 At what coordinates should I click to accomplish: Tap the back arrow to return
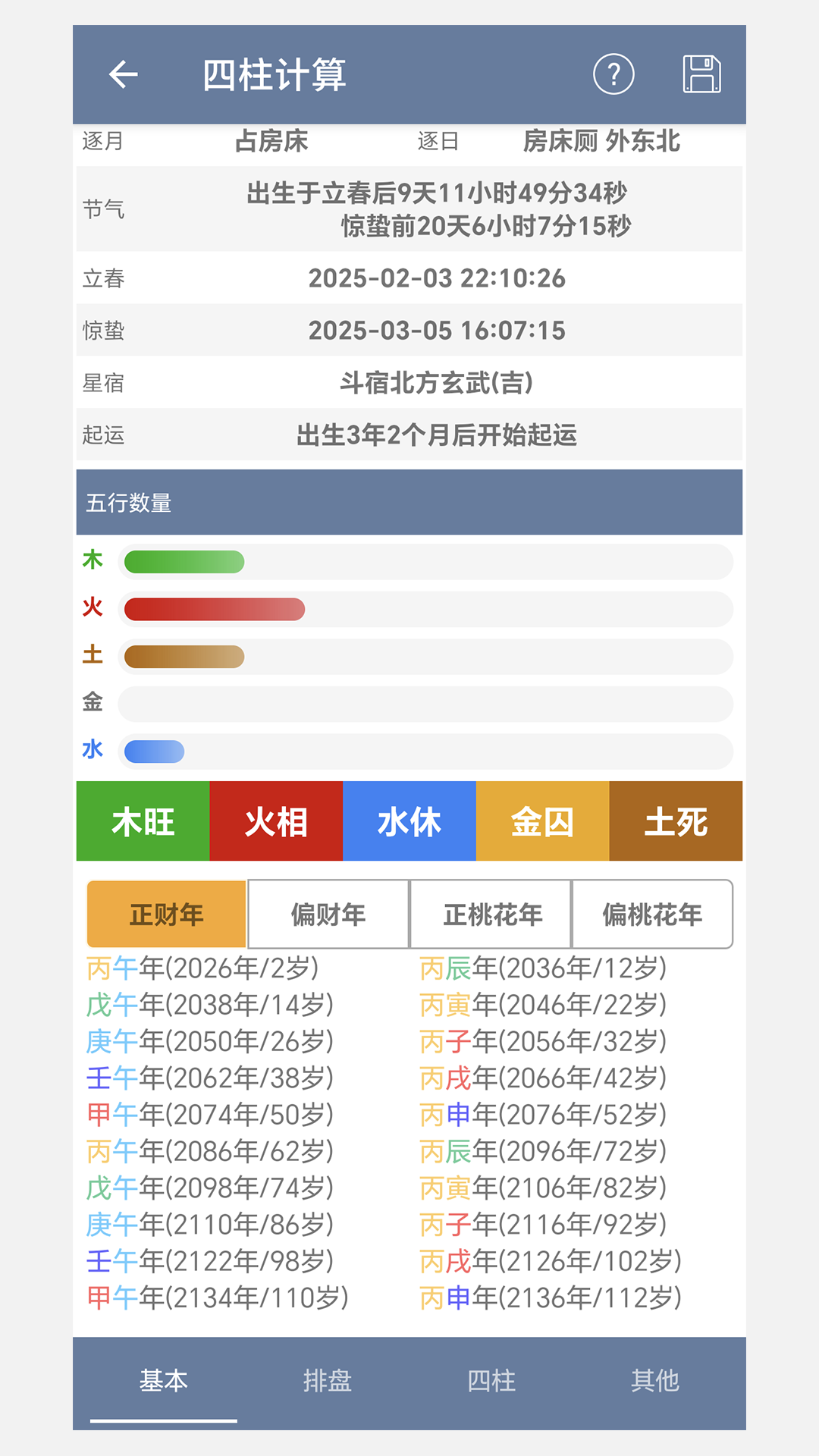point(121,74)
